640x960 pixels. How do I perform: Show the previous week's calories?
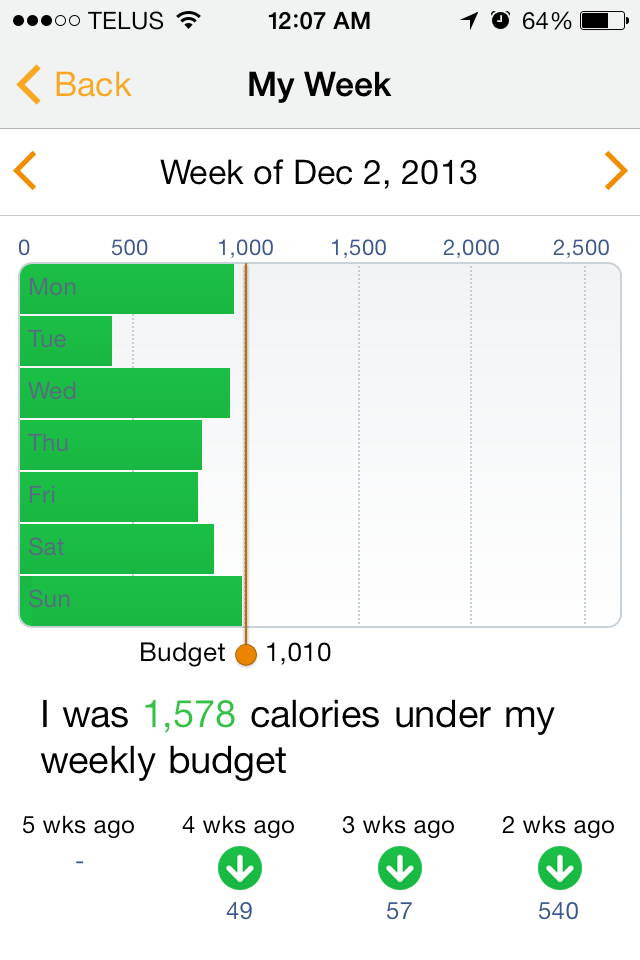[25, 172]
